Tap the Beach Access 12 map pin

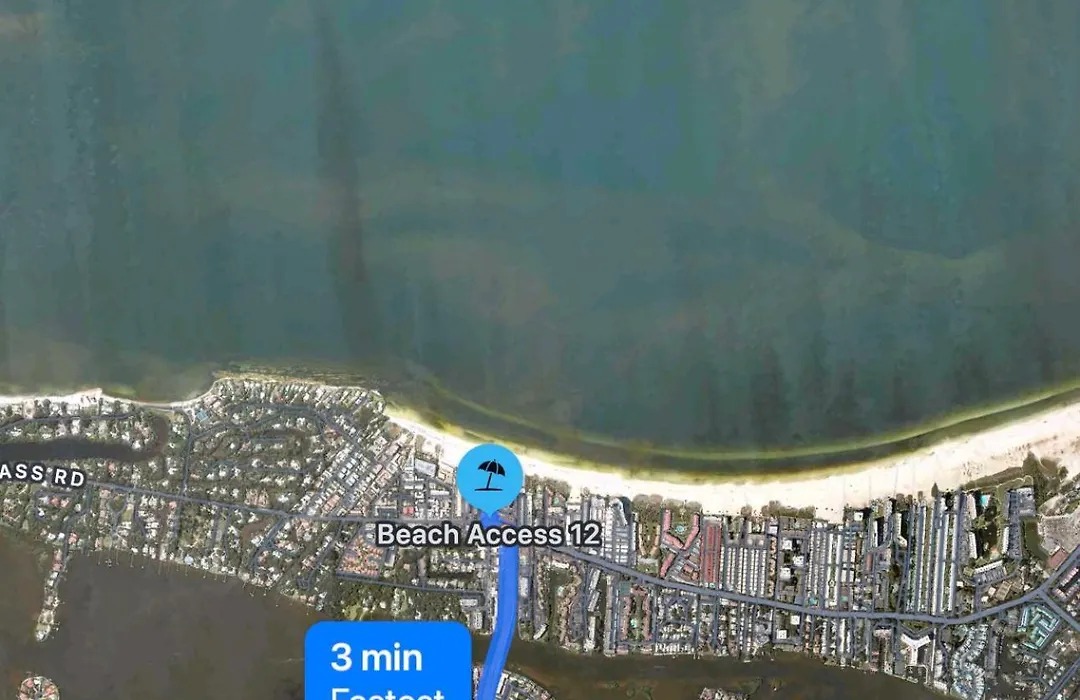(489, 477)
